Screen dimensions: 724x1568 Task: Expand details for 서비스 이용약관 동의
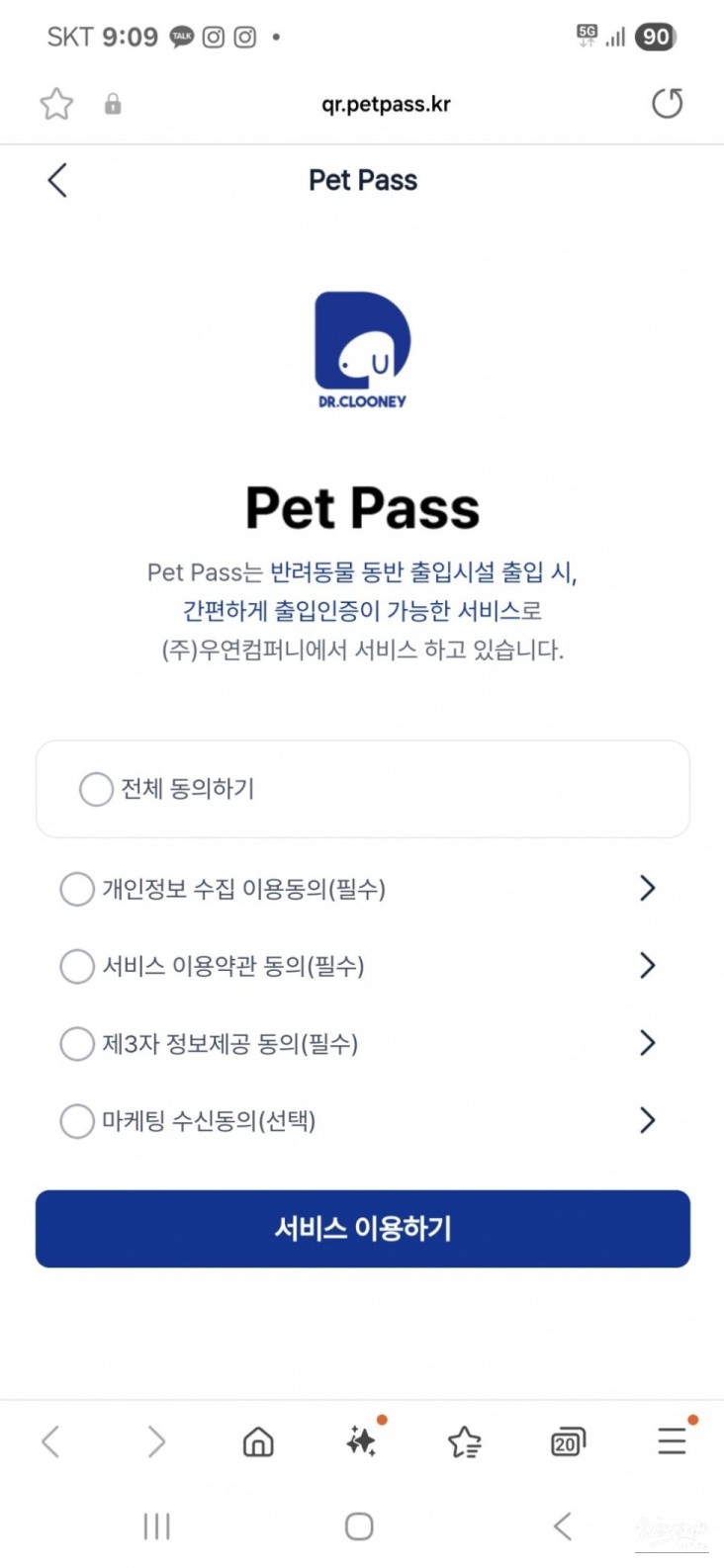click(647, 965)
